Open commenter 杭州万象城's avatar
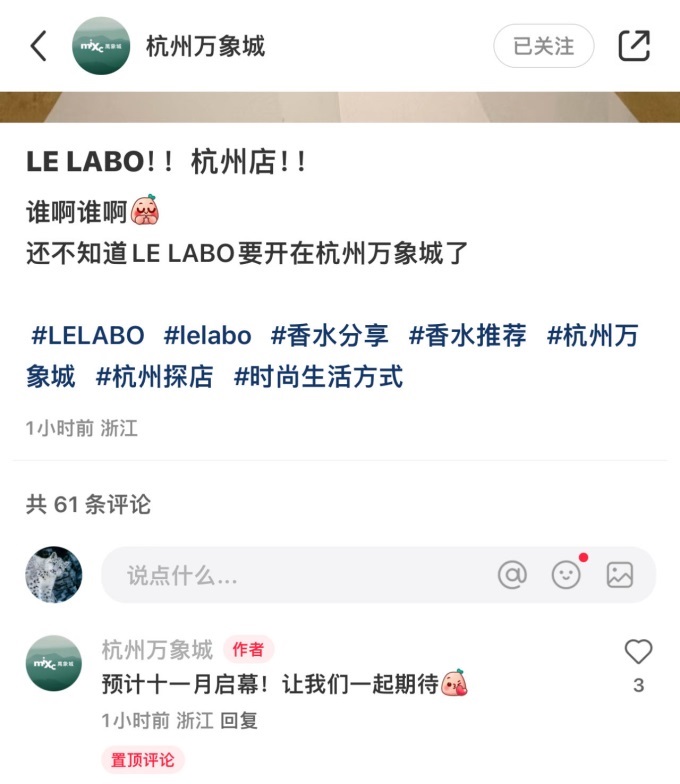The height and width of the screenshot is (784, 680). tap(54, 663)
